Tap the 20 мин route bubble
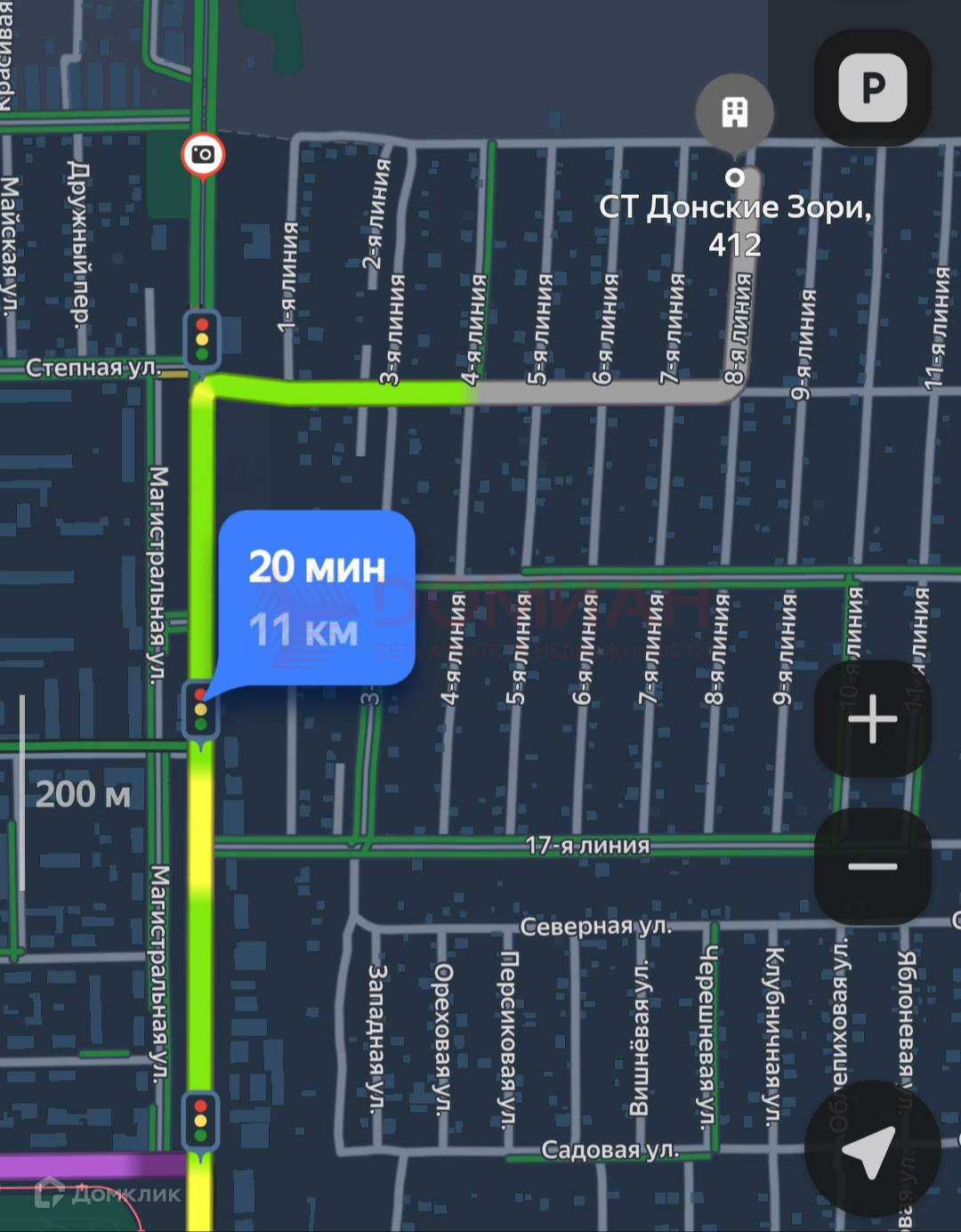 (317, 598)
